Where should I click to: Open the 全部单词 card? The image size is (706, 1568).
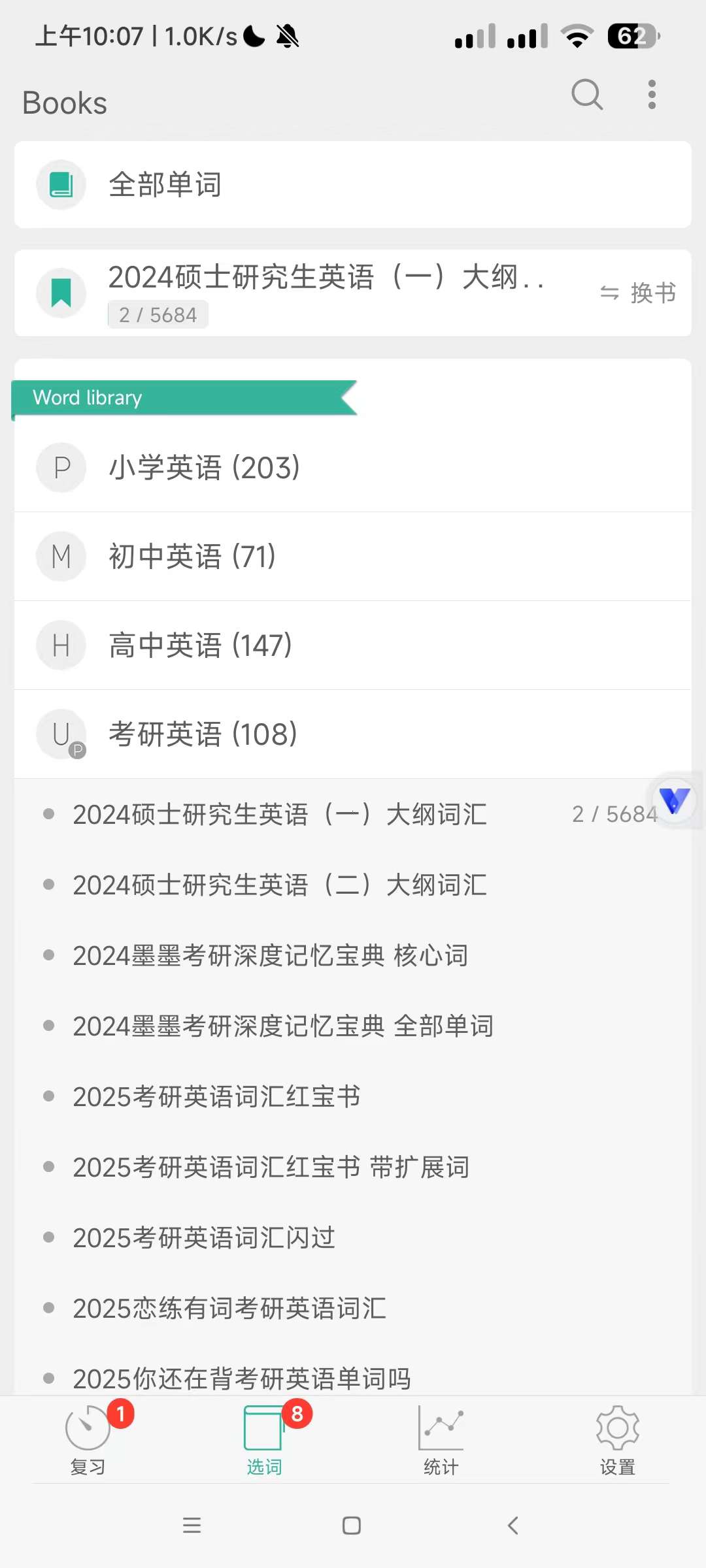(353, 185)
